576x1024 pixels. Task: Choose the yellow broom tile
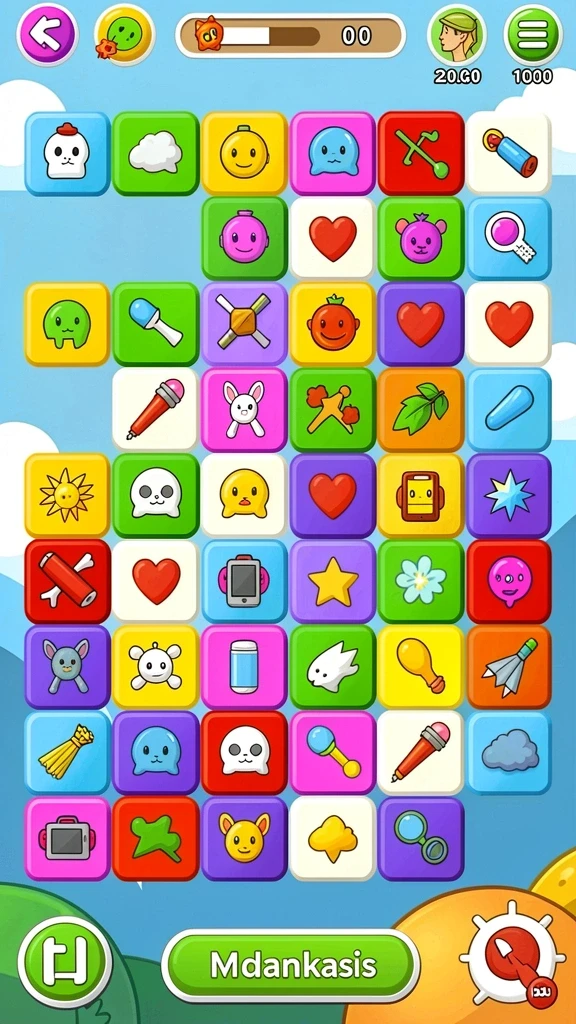coord(67,752)
